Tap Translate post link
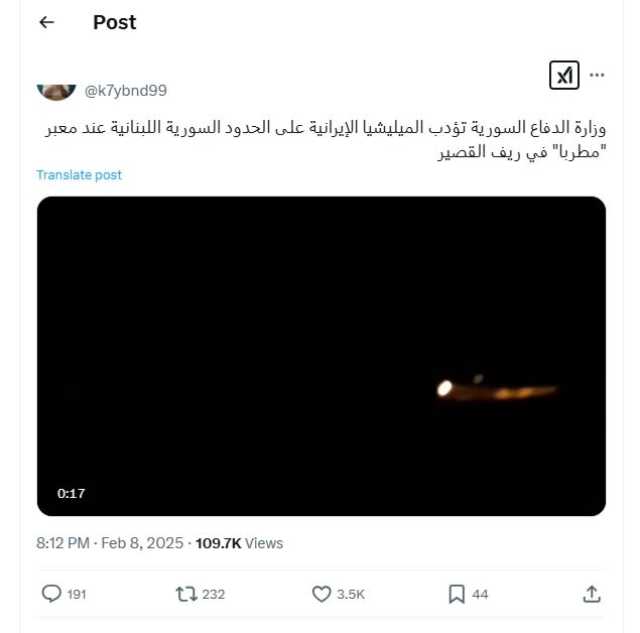Screen dimensions: 640x633 tap(79, 175)
